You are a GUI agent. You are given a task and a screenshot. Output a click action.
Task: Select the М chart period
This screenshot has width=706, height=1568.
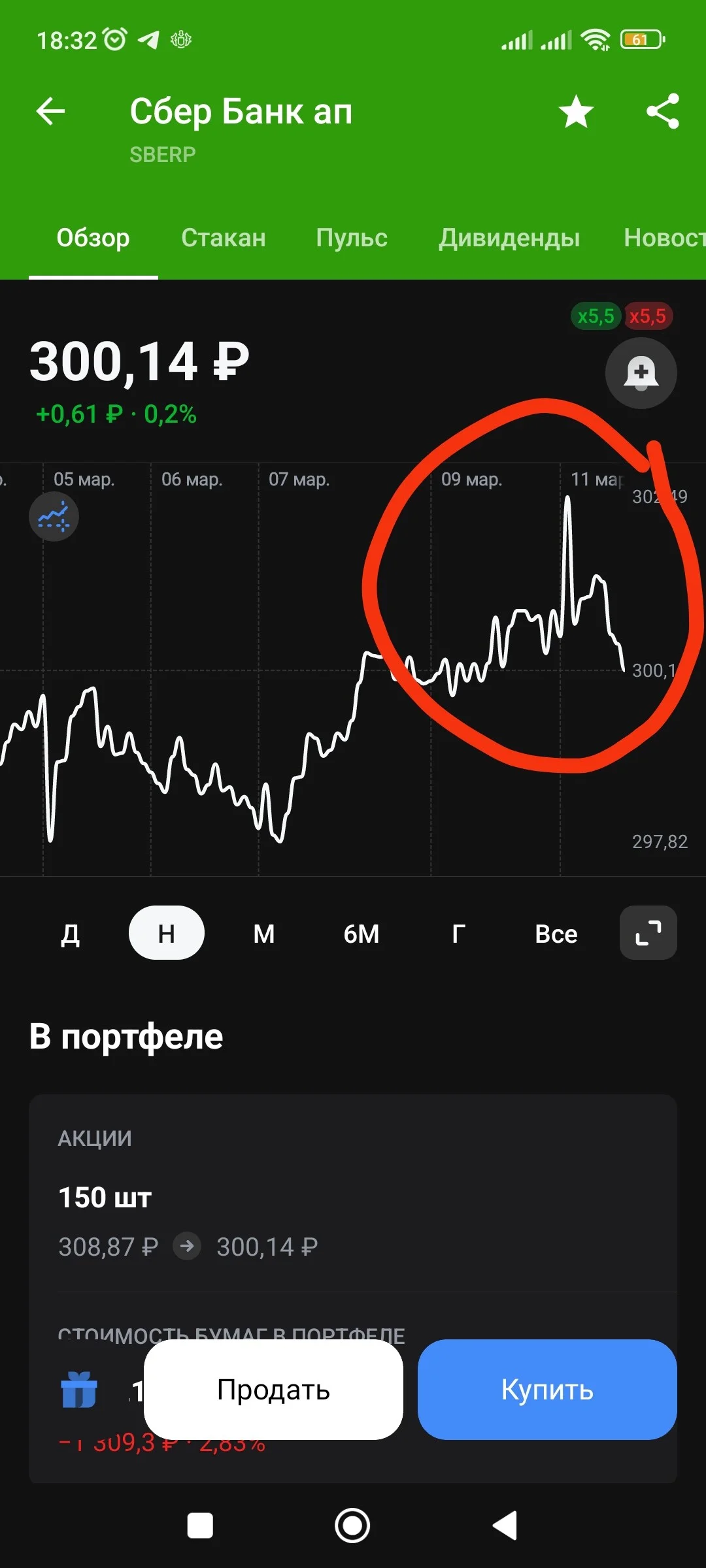[264, 934]
